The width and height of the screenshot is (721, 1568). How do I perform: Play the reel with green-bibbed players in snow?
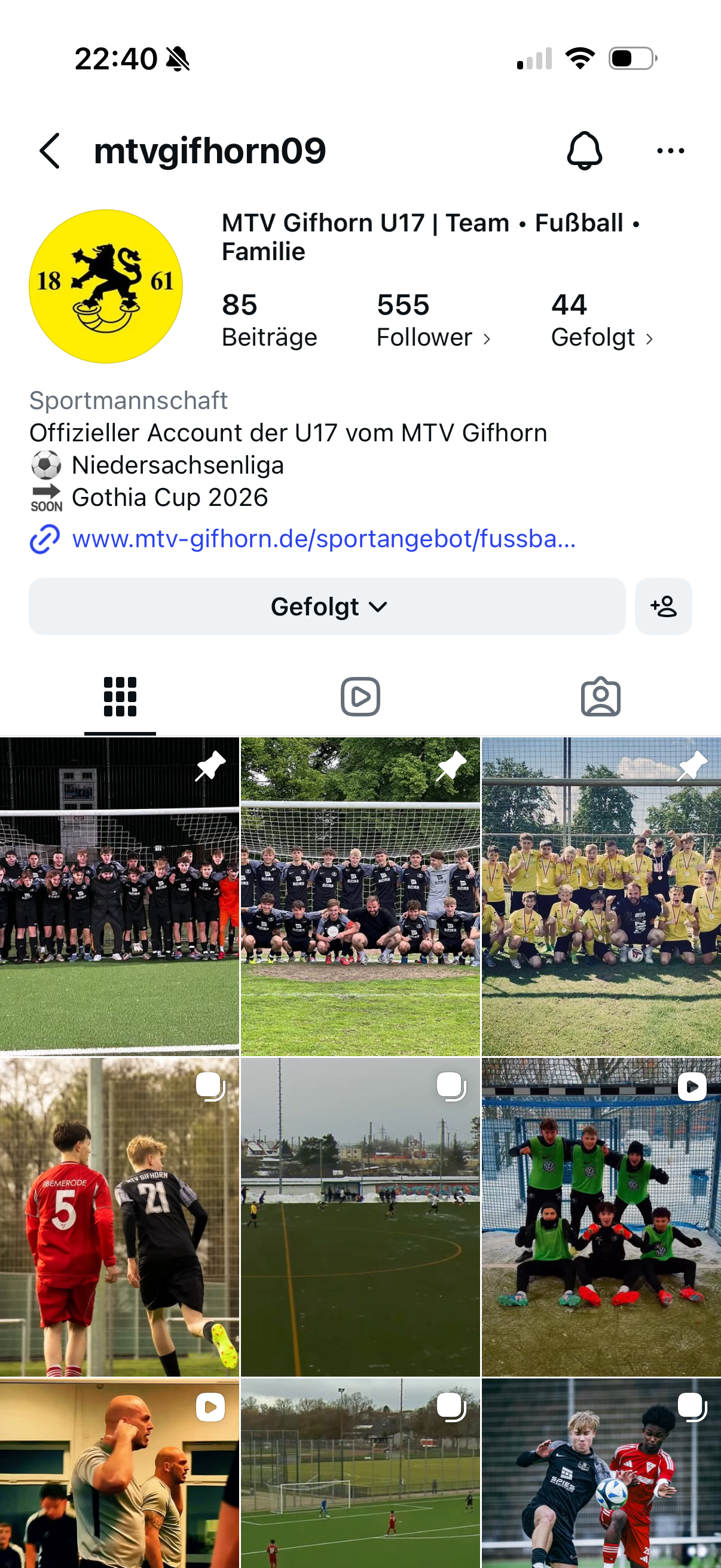pos(601,1216)
